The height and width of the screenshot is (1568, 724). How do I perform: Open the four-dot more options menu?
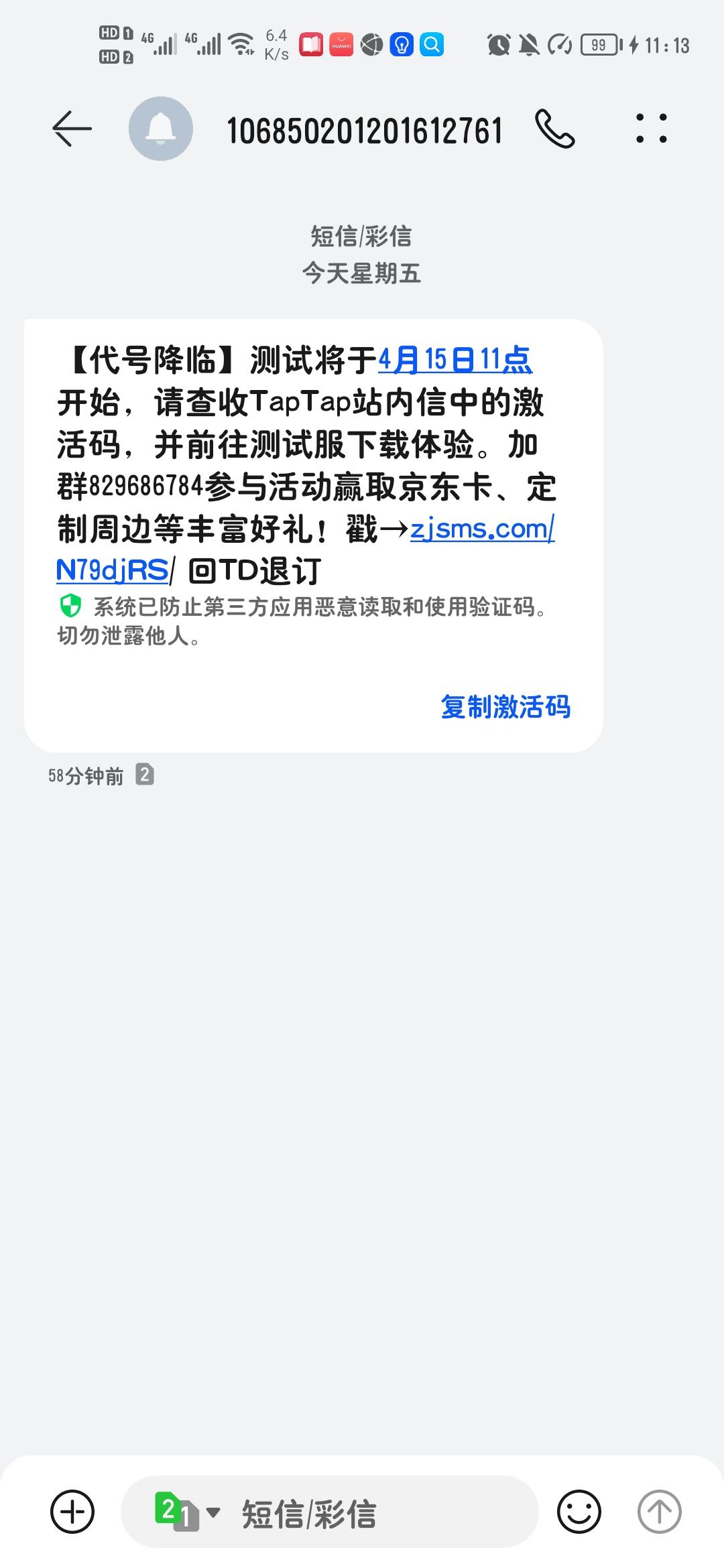pos(651,129)
